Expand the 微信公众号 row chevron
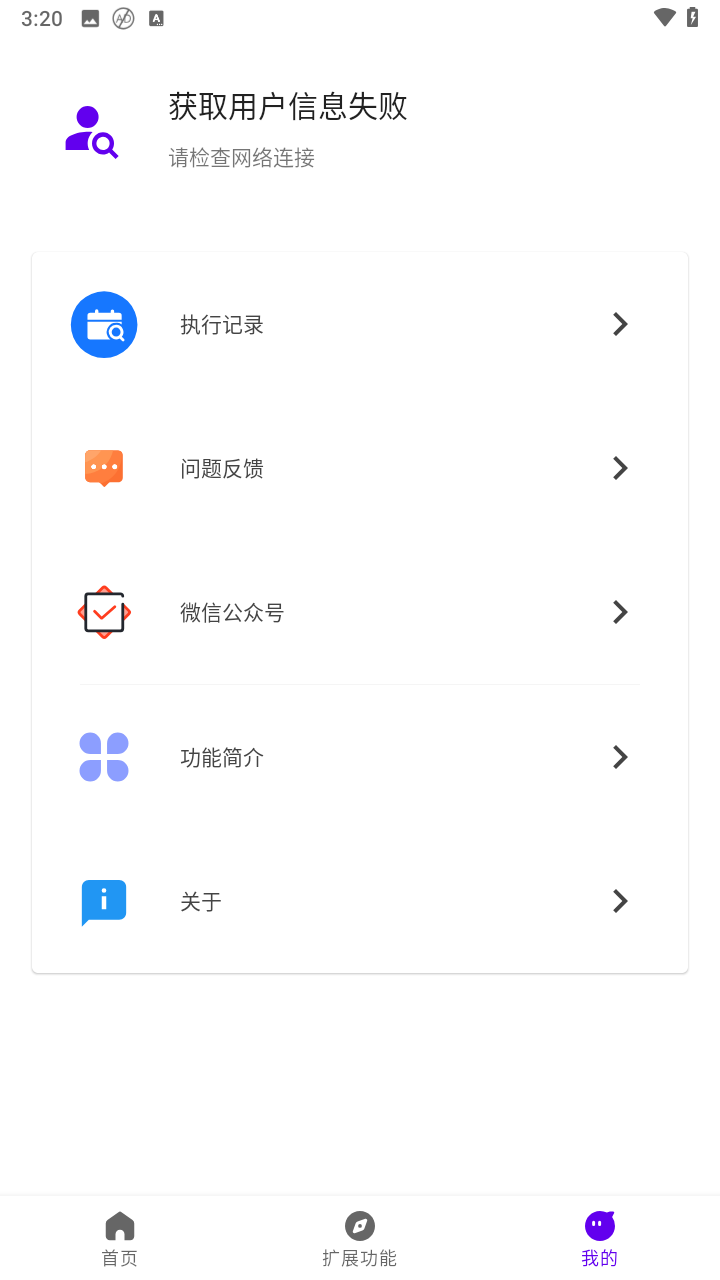The image size is (720, 1280). [620, 612]
